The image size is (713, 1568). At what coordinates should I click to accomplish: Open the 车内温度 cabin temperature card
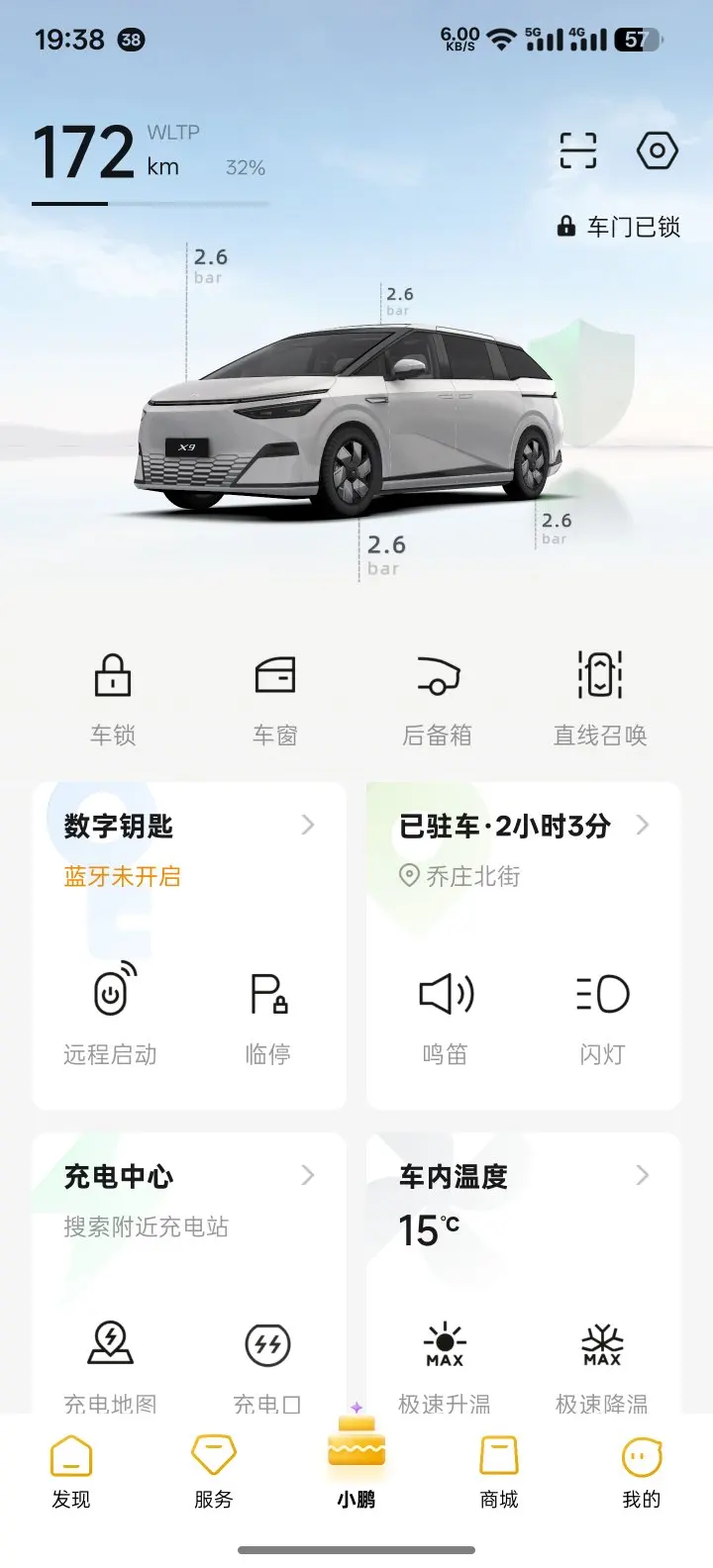523,1177
